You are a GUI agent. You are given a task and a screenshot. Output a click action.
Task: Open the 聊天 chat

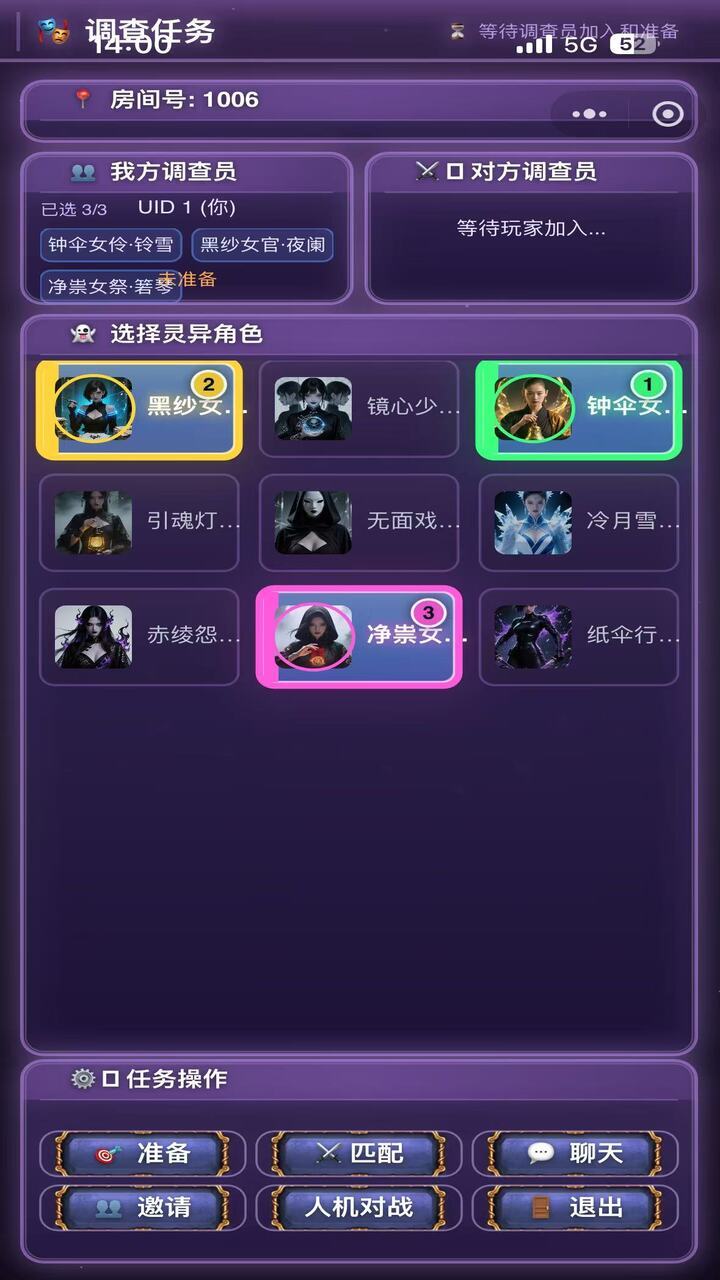click(x=575, y=1154)
